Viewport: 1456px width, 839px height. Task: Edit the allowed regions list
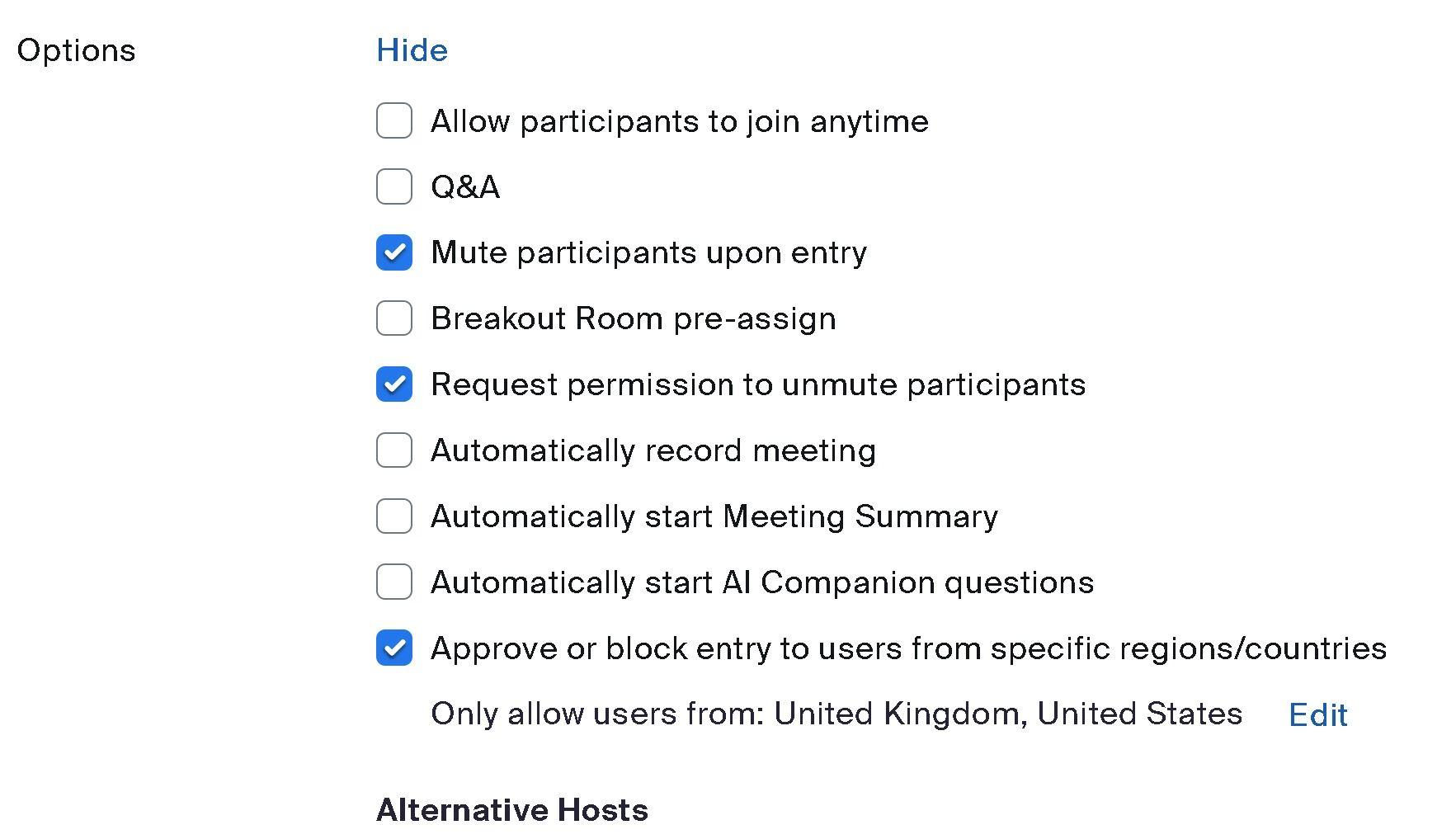coord(1317,714)
